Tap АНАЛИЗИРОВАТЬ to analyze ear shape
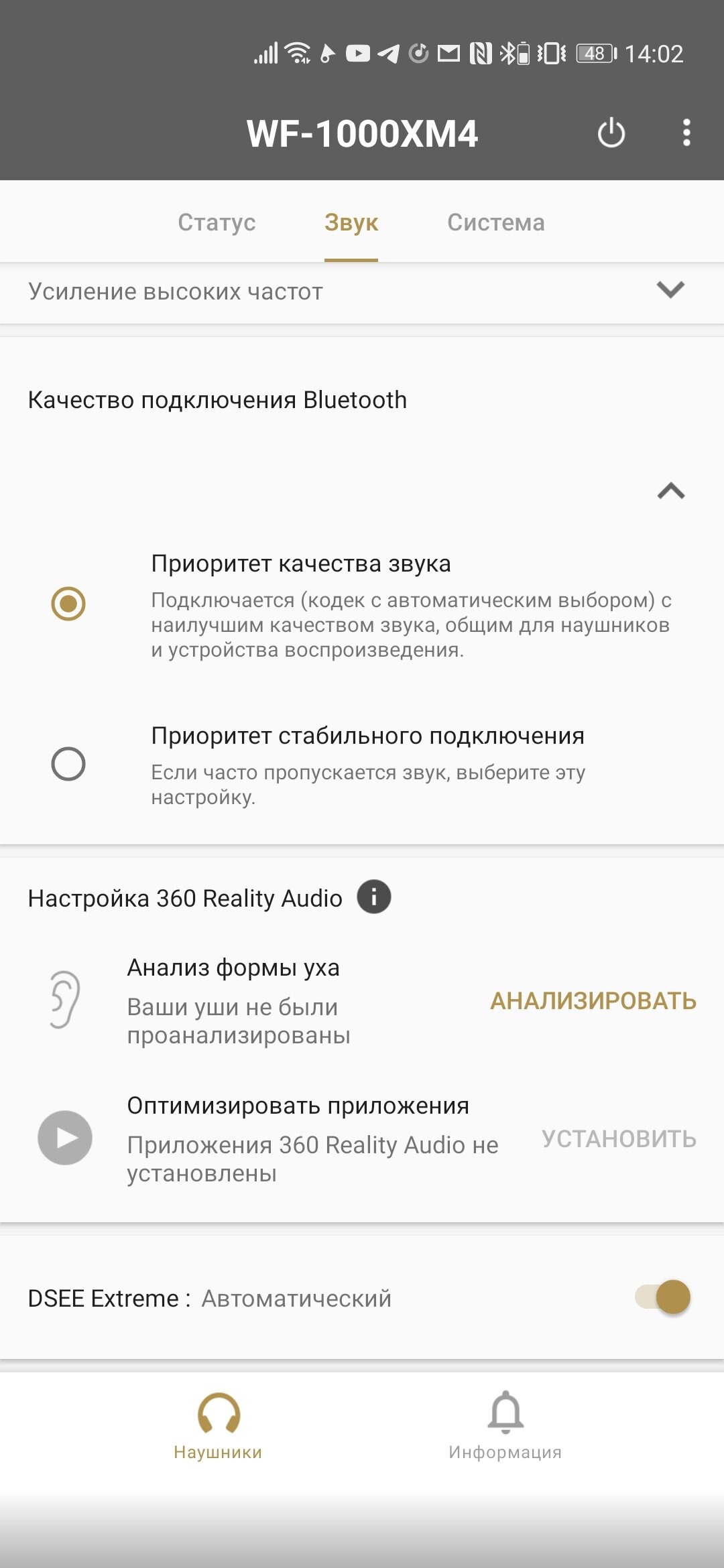 593,1001
